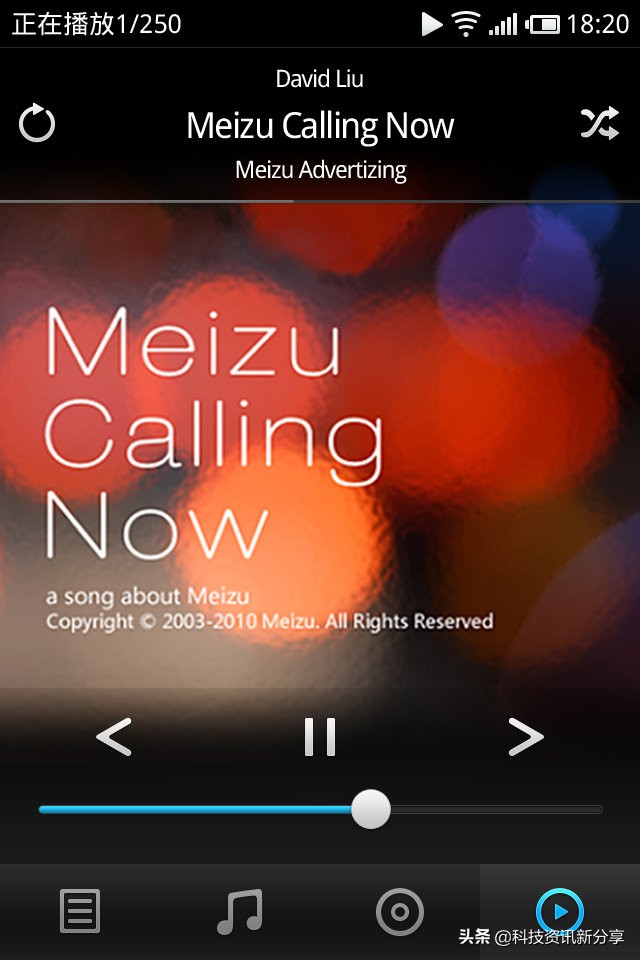This screenshot has width=640, height=960.
Task: Select the now playing tab
Action: (560, 912)
